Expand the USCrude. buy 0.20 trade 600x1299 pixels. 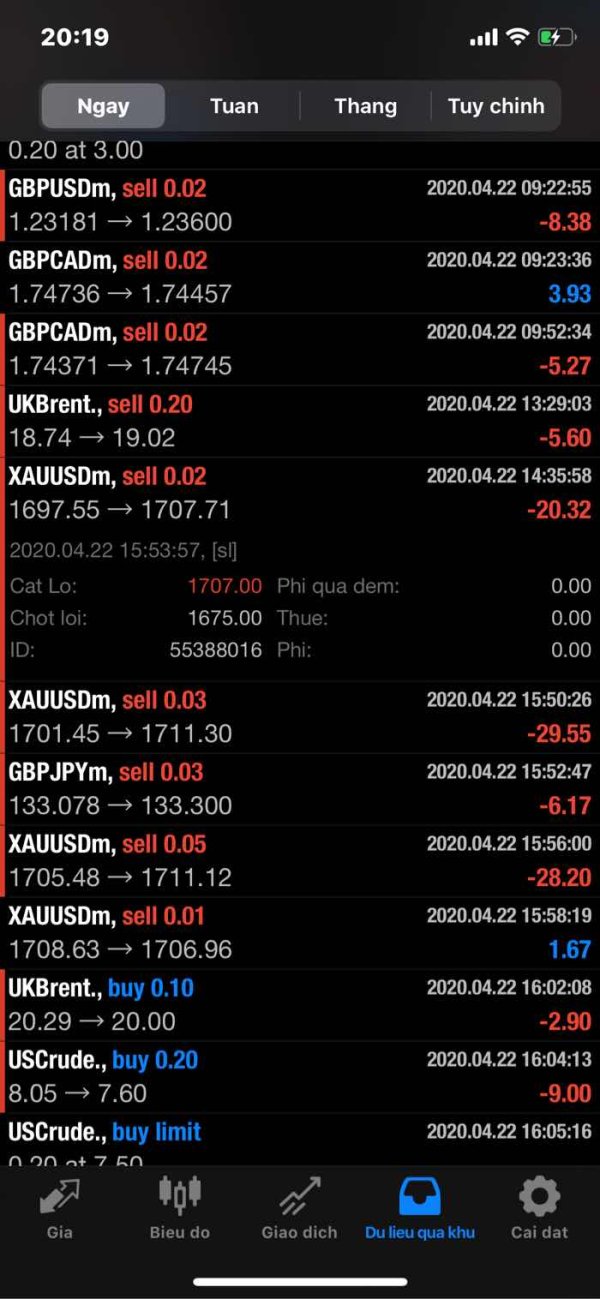pyautogui.click(x=300, y=1077)
